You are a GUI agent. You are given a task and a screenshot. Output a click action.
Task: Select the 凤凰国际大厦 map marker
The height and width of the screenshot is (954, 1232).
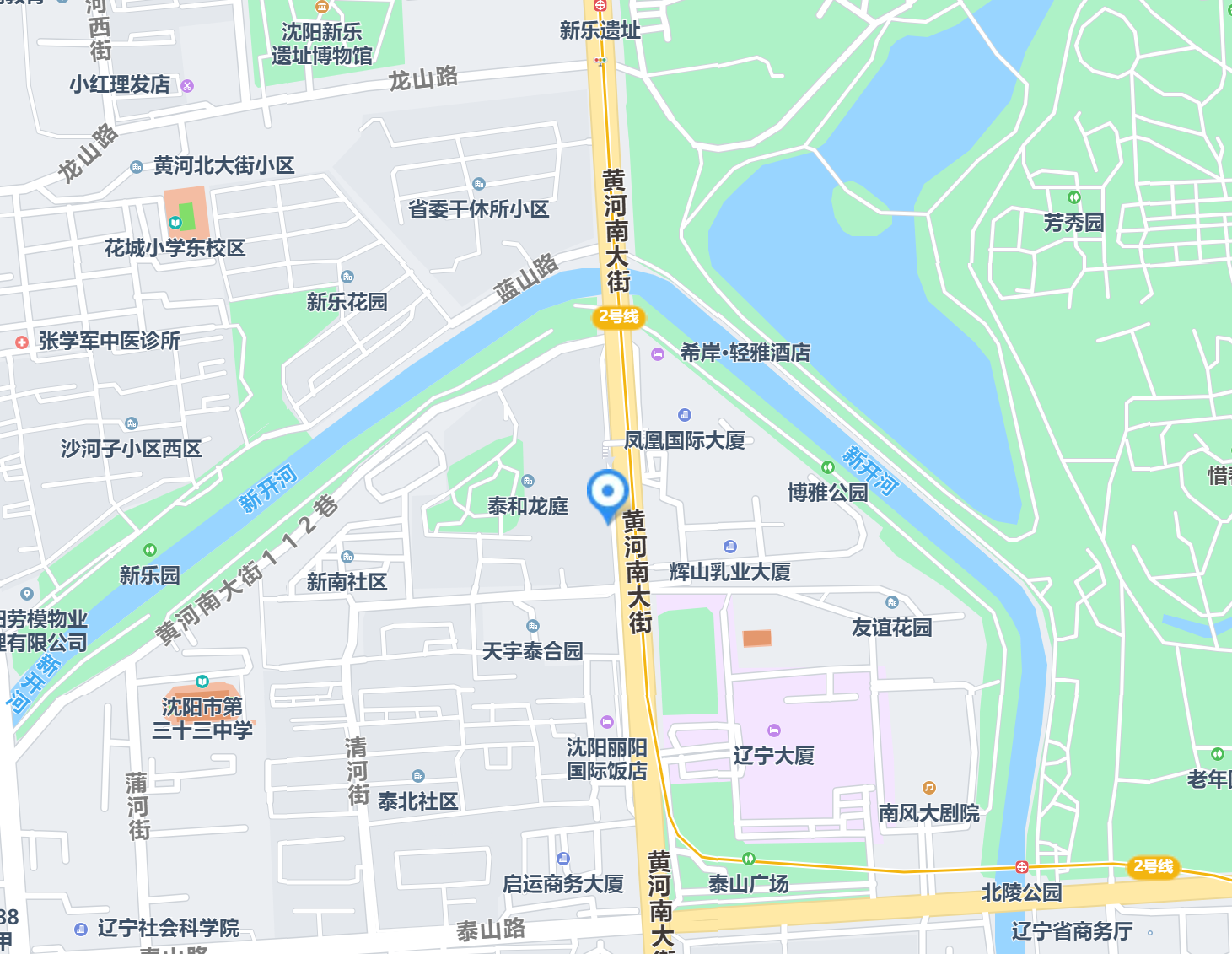(685, 415)
